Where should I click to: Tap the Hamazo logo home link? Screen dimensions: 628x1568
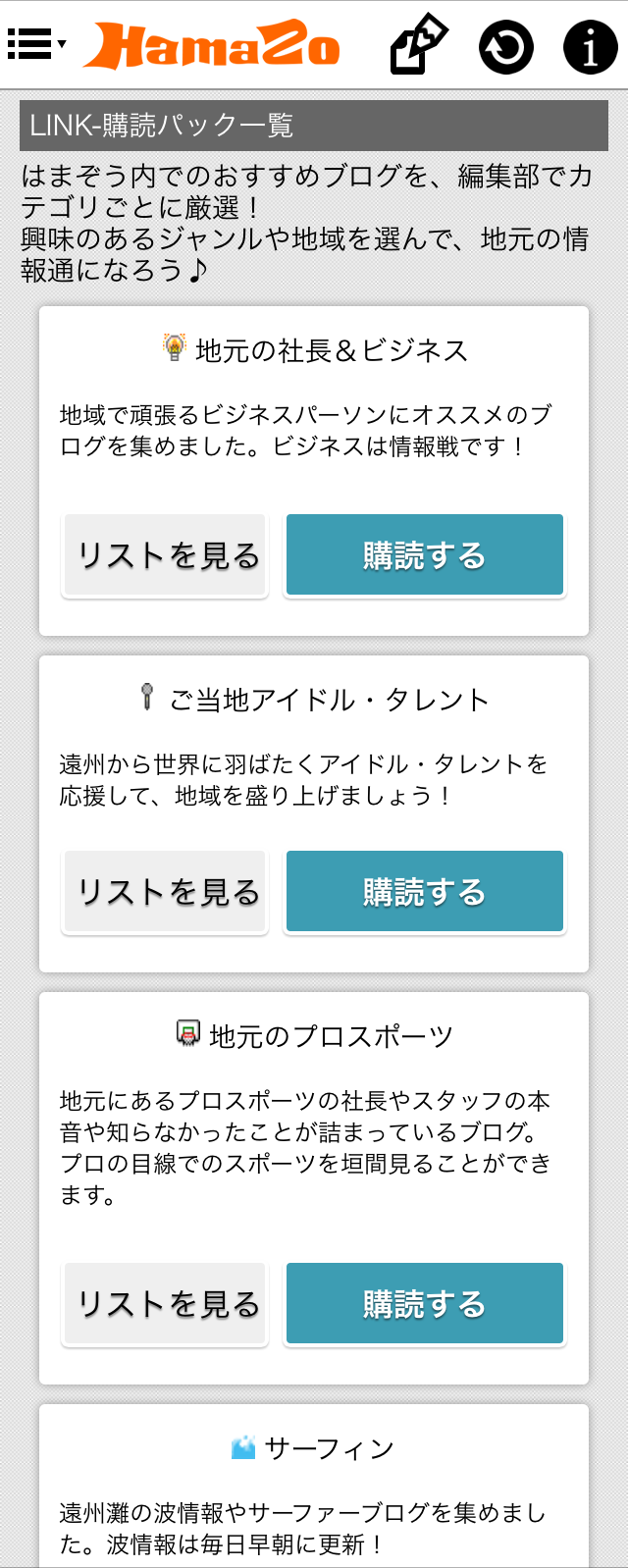coord(212,46)
